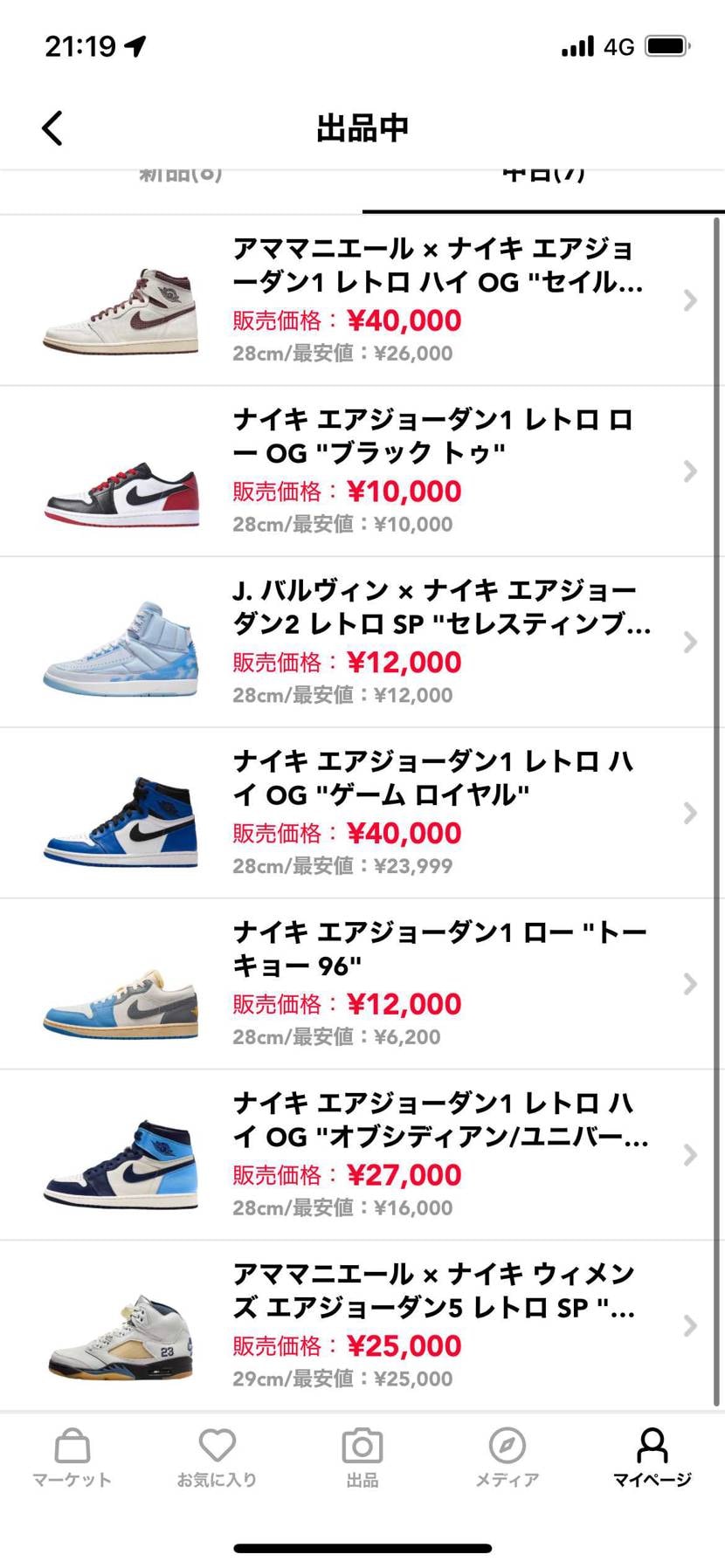725x1568 pixels.
Task: Open the オブシディアン/ユニバー Jordan 1 listing
Action: point(362,1155)
